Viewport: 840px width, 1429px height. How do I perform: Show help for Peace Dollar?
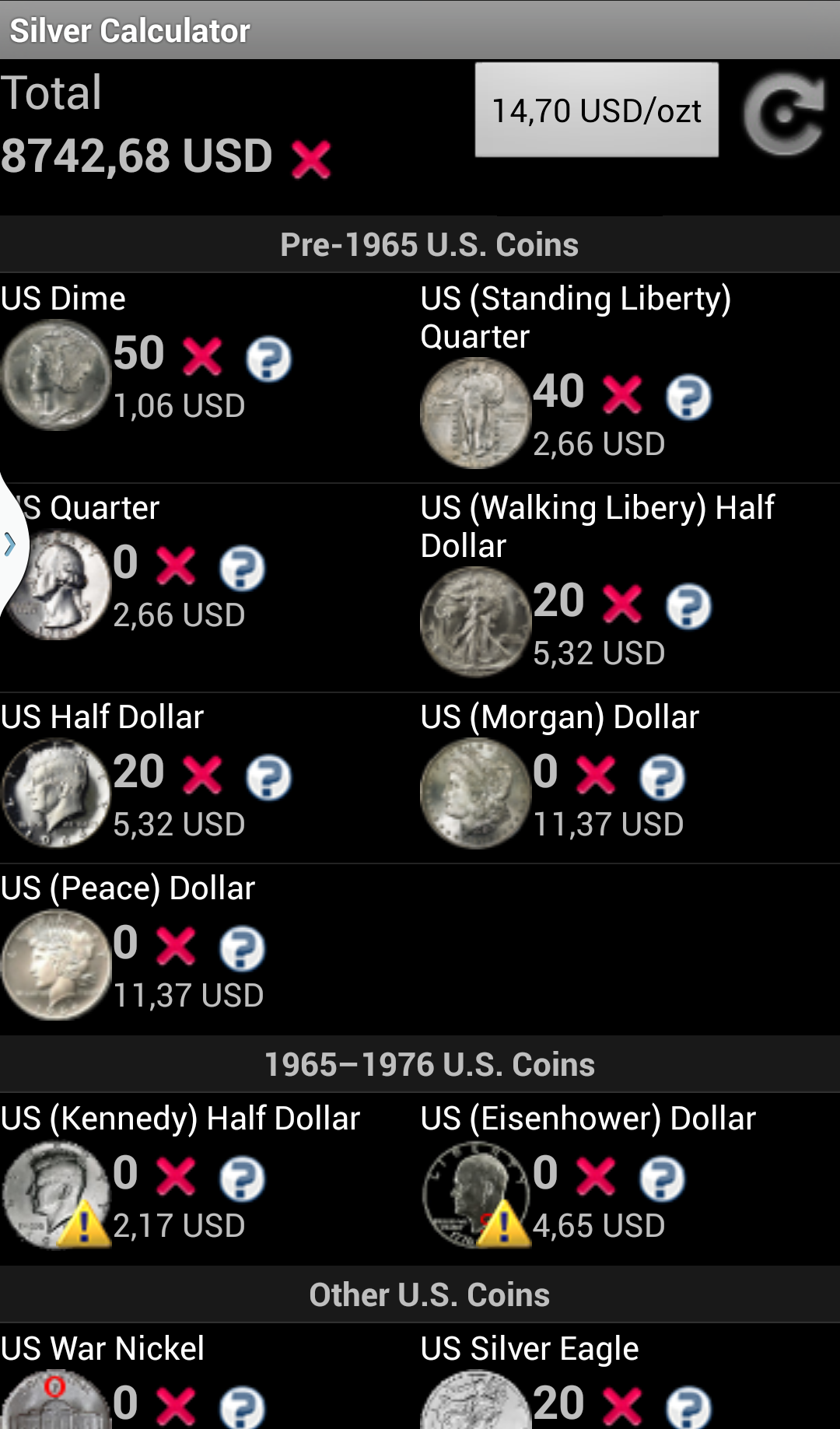[242, 948]
